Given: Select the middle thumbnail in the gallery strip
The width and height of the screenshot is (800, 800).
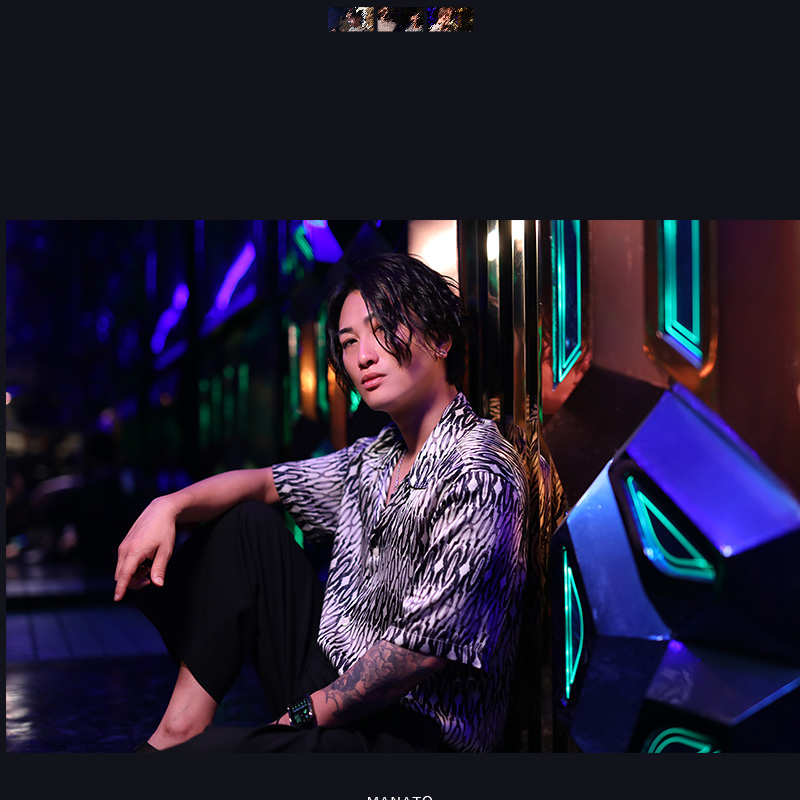Looking at the screenshot, I should click(400, 19).
